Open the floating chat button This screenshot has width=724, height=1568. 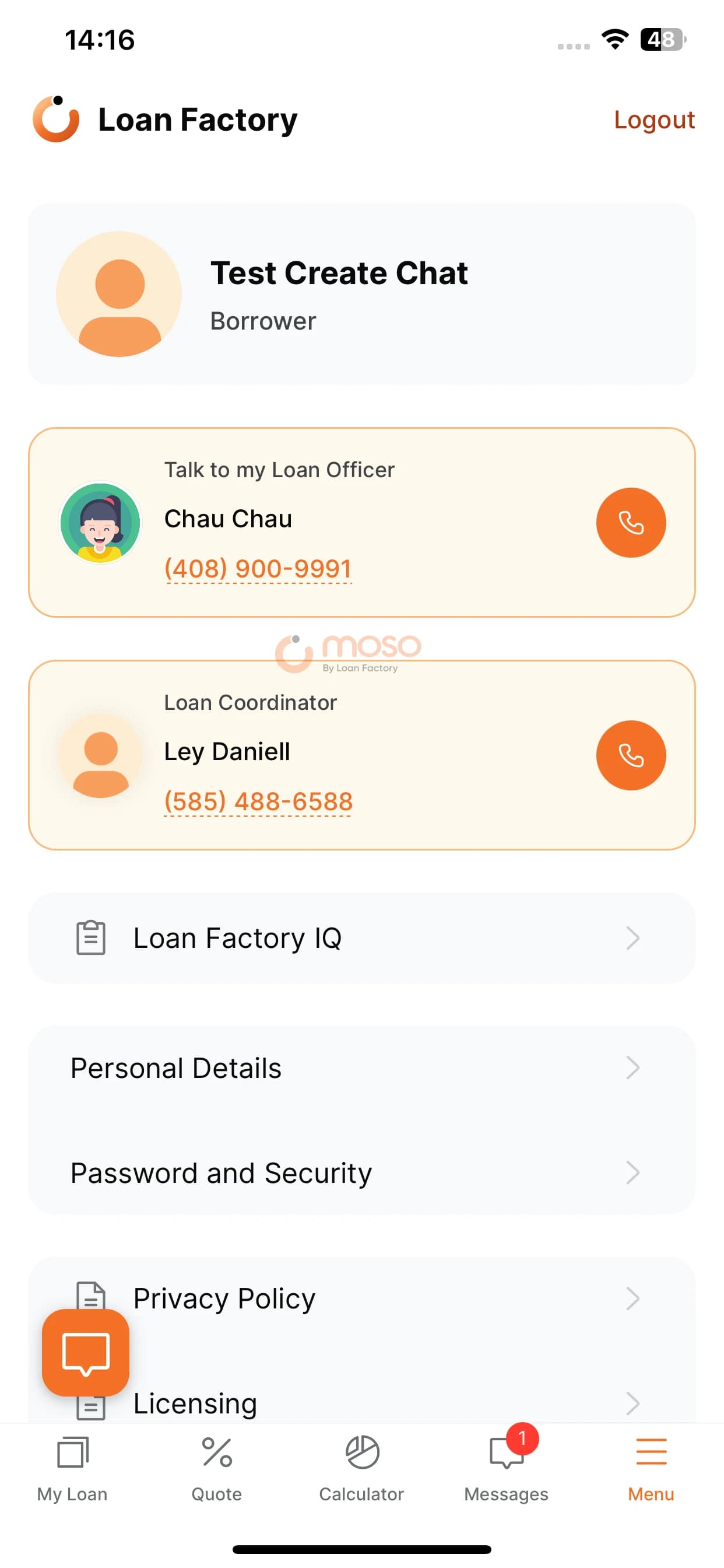(x=86, y=1353)
